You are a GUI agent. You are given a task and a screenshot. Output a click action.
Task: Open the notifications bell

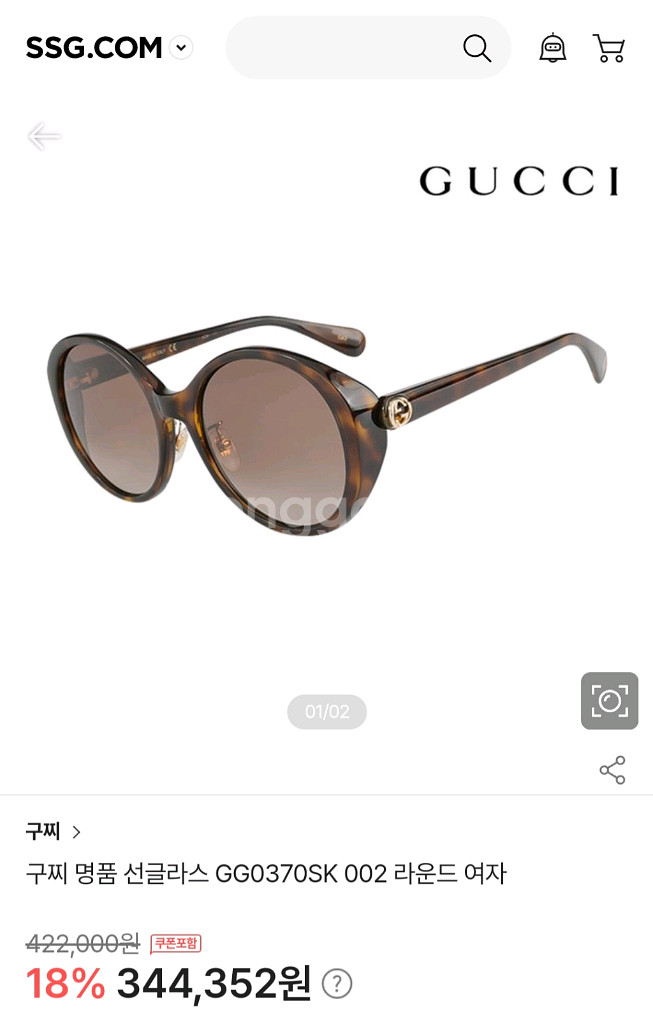553,47
